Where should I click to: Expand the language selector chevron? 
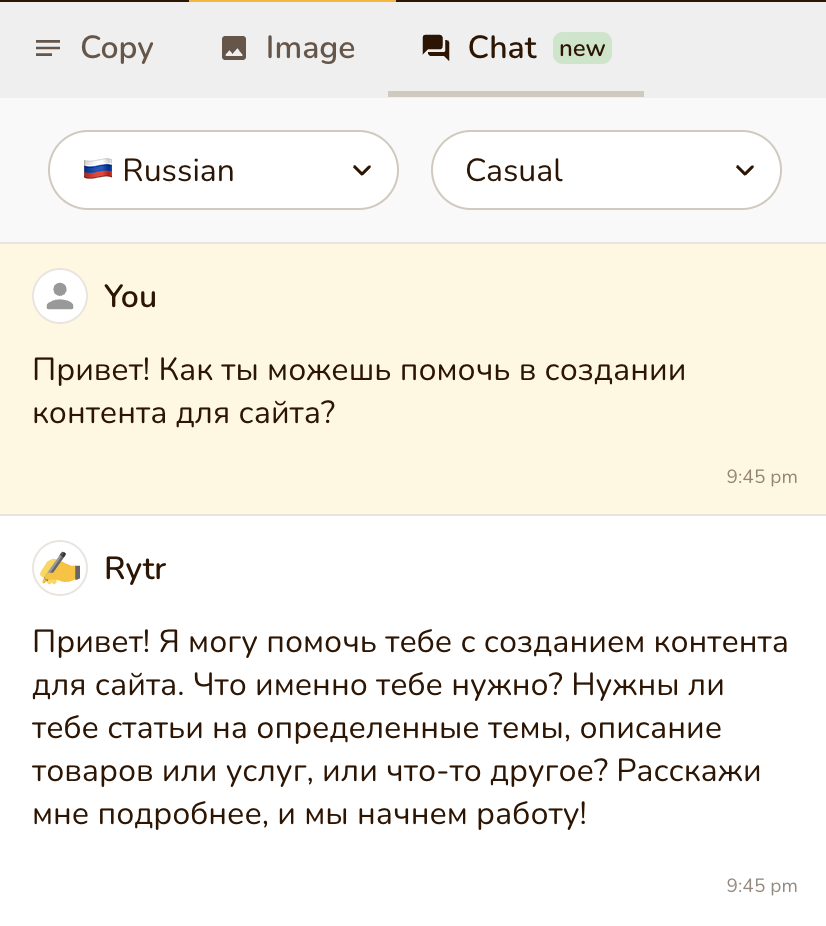(x=362, y=170)
